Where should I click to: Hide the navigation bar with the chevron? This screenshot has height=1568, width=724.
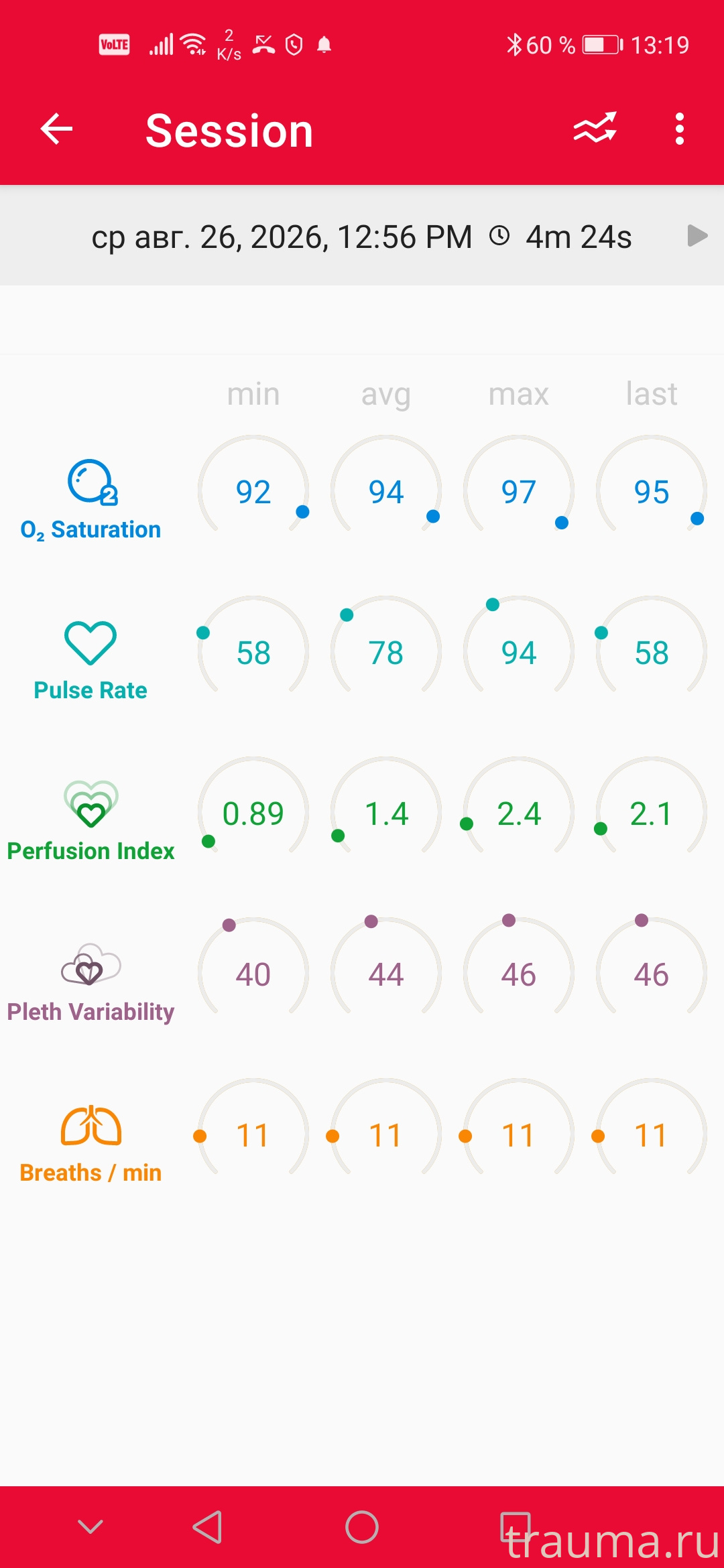(x=90, y=1526)
